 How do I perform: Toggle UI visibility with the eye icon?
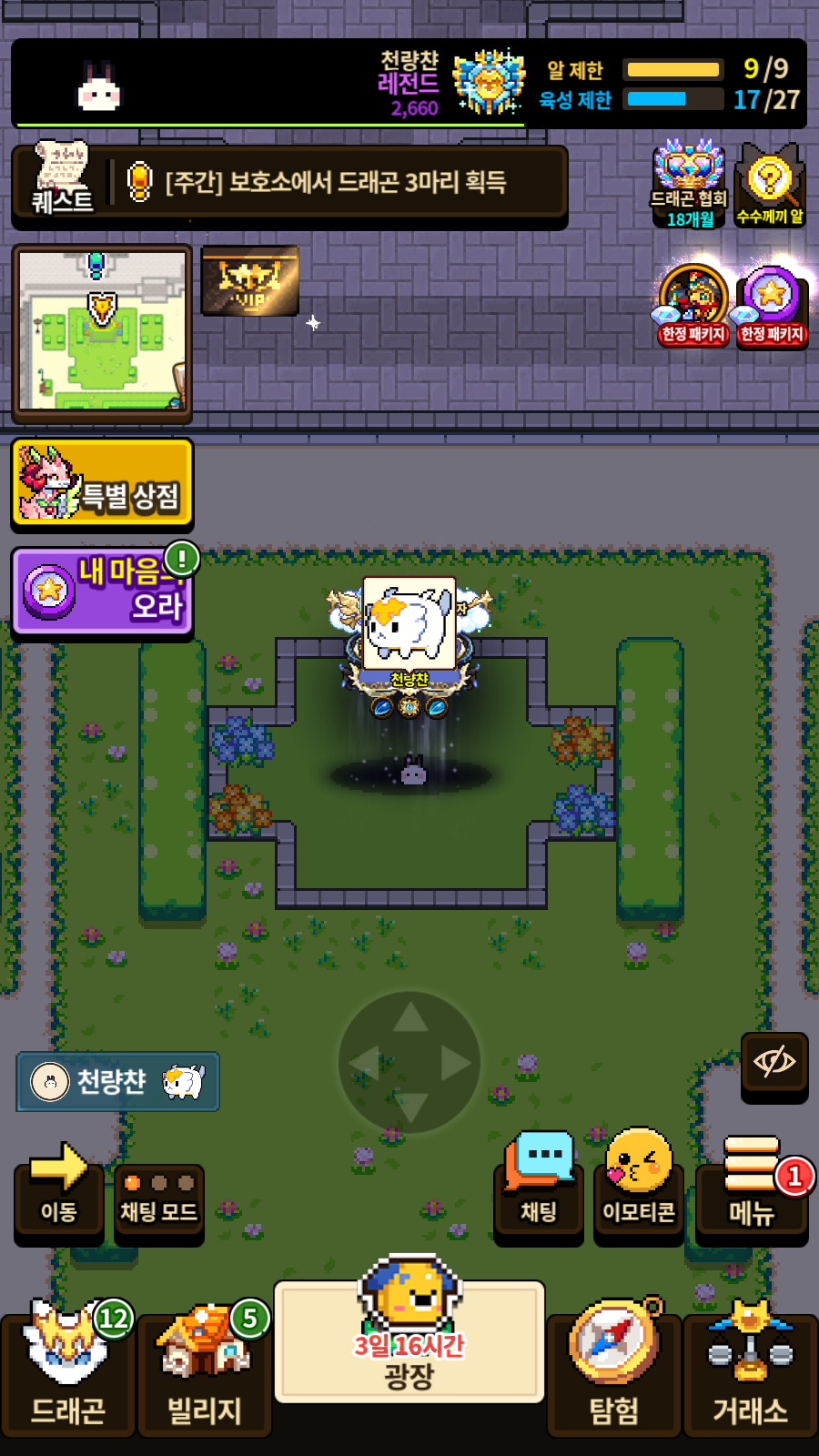tap(774, 1063)
